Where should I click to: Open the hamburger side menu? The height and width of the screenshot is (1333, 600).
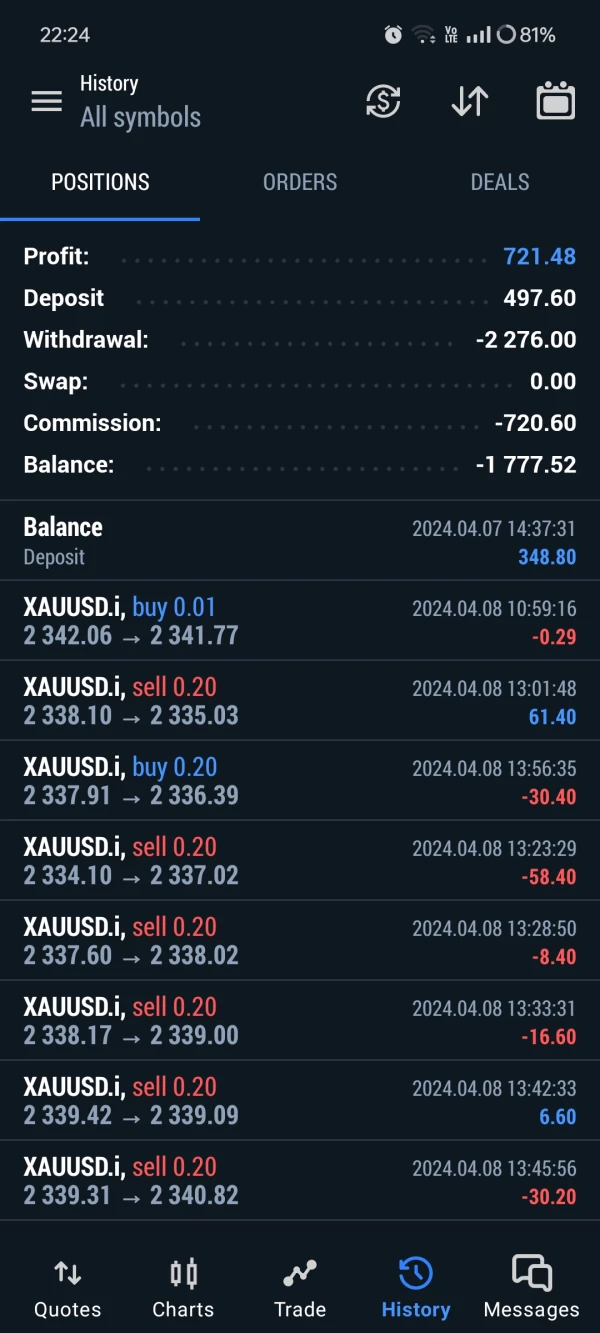point(46,101)
